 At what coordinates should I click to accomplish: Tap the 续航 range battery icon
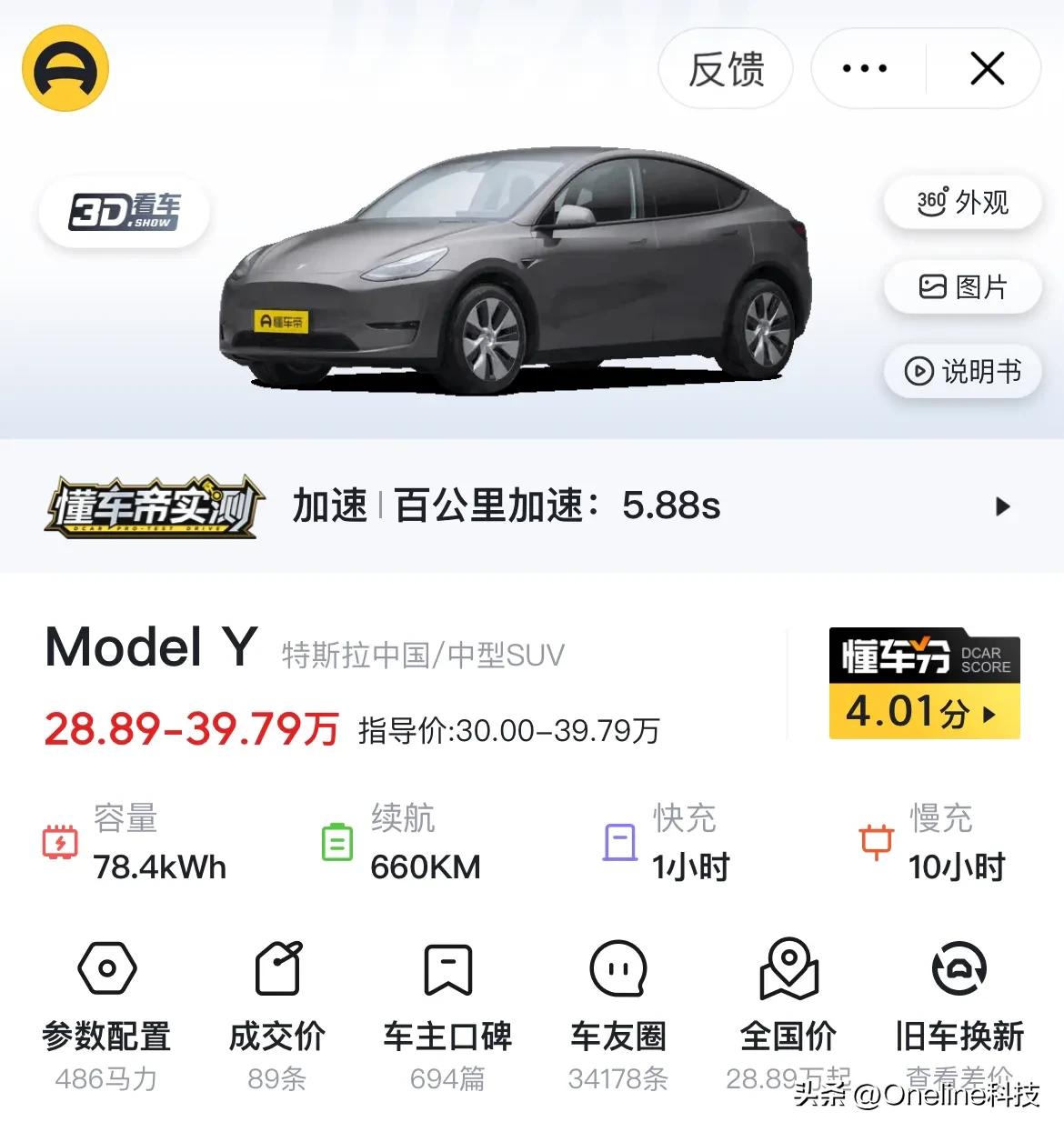pos(336,842)
